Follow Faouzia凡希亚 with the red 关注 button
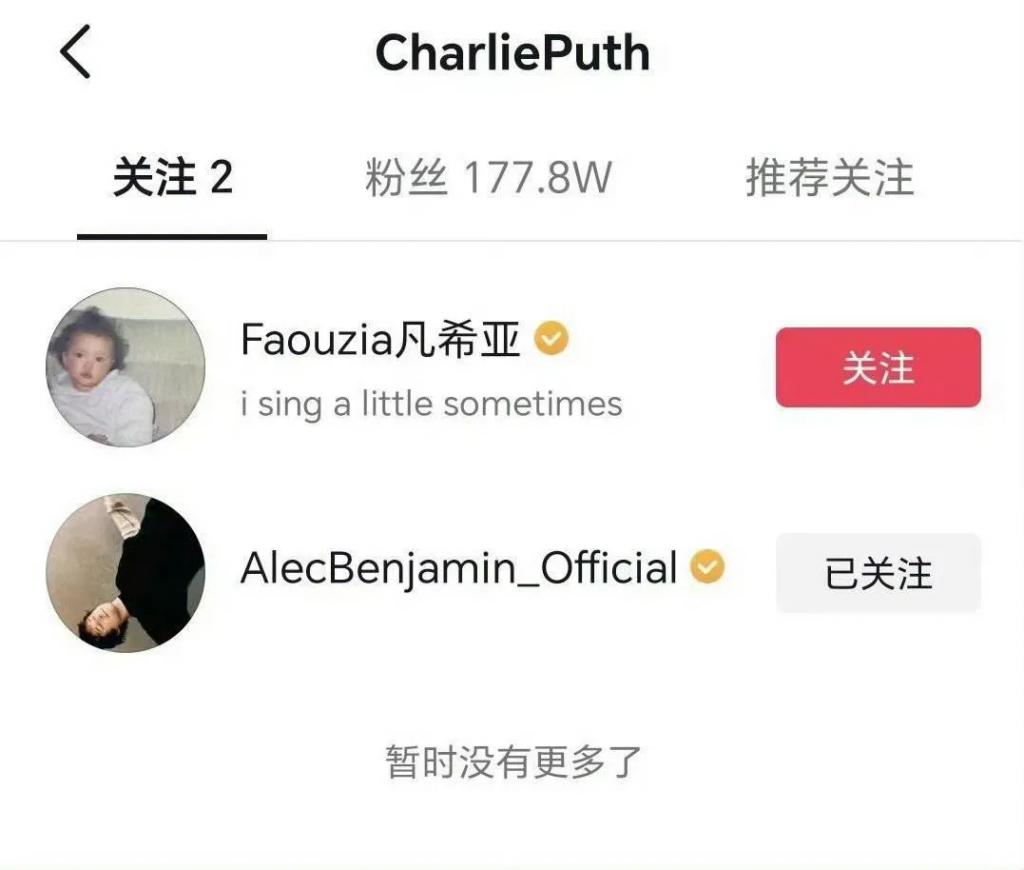This screenshot has width=1024, height=870. [877, 368]
